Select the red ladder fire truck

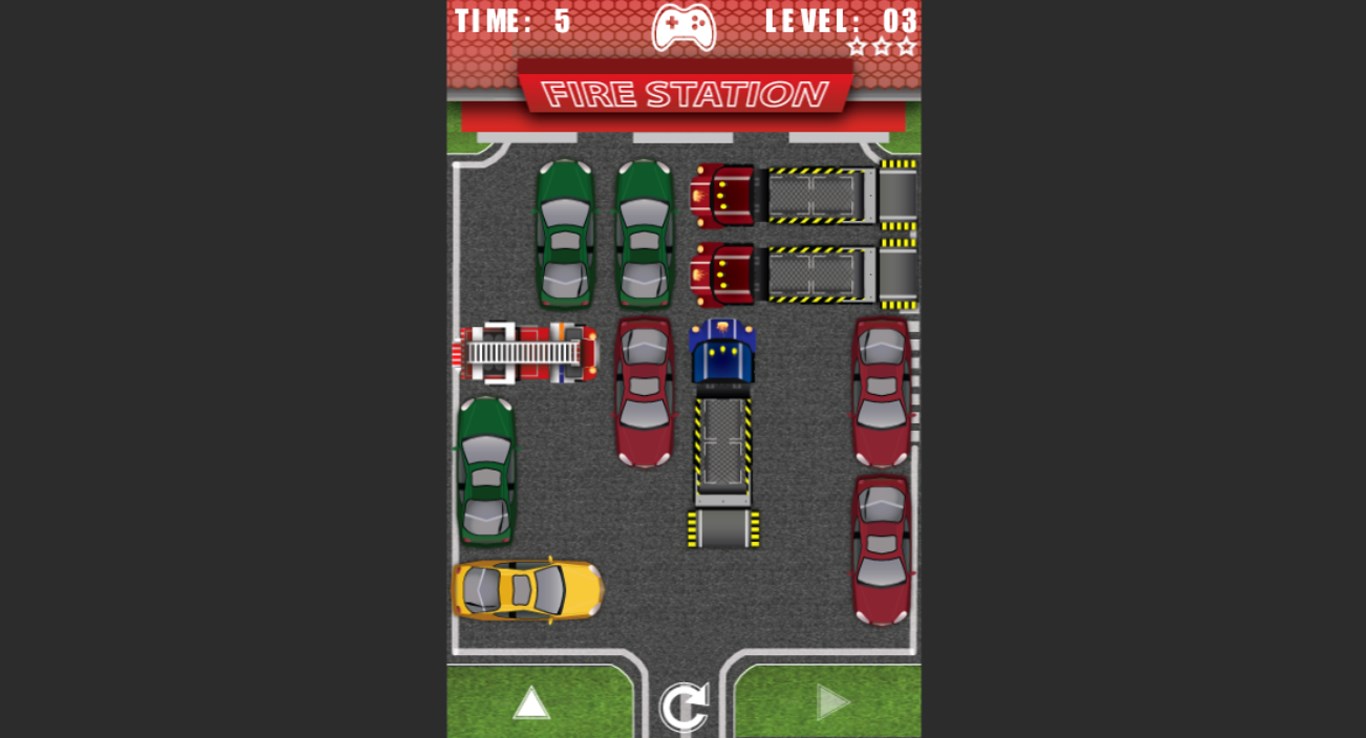(527, 352)
